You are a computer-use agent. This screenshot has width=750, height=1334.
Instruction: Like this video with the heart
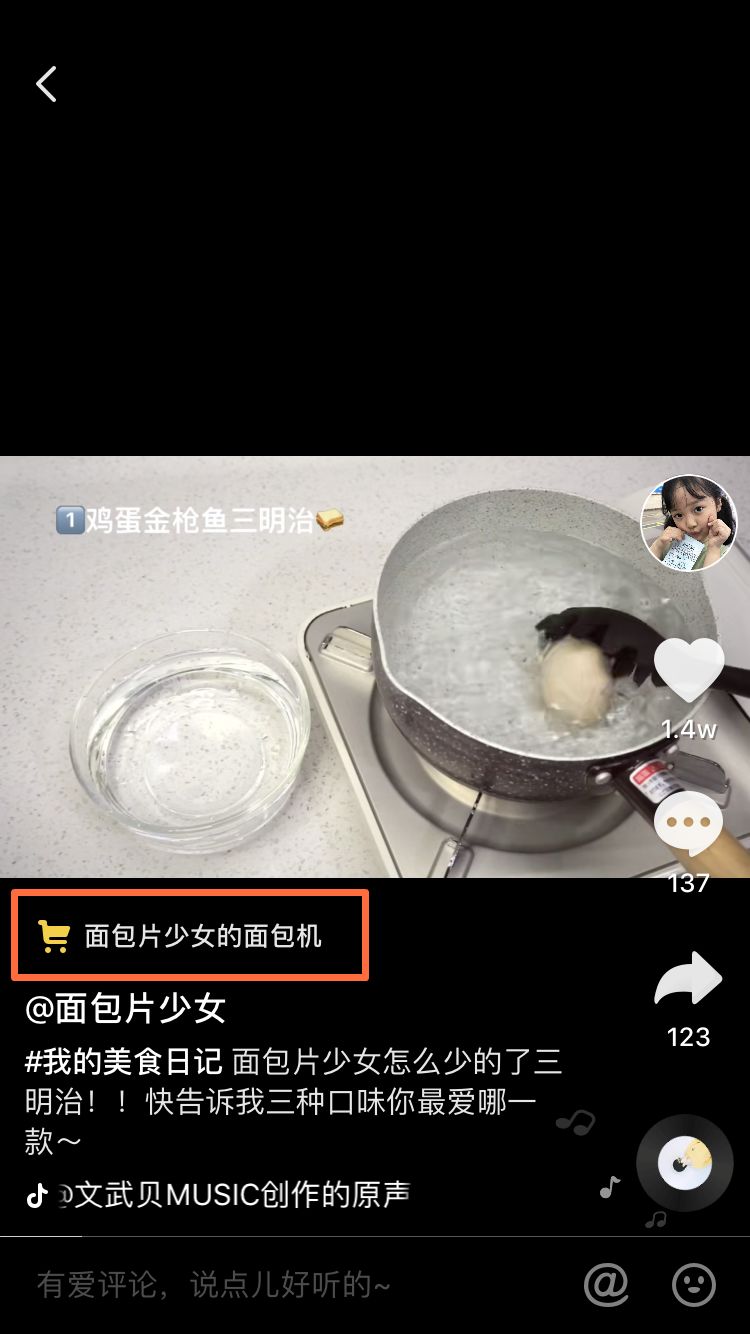(688, 670)
